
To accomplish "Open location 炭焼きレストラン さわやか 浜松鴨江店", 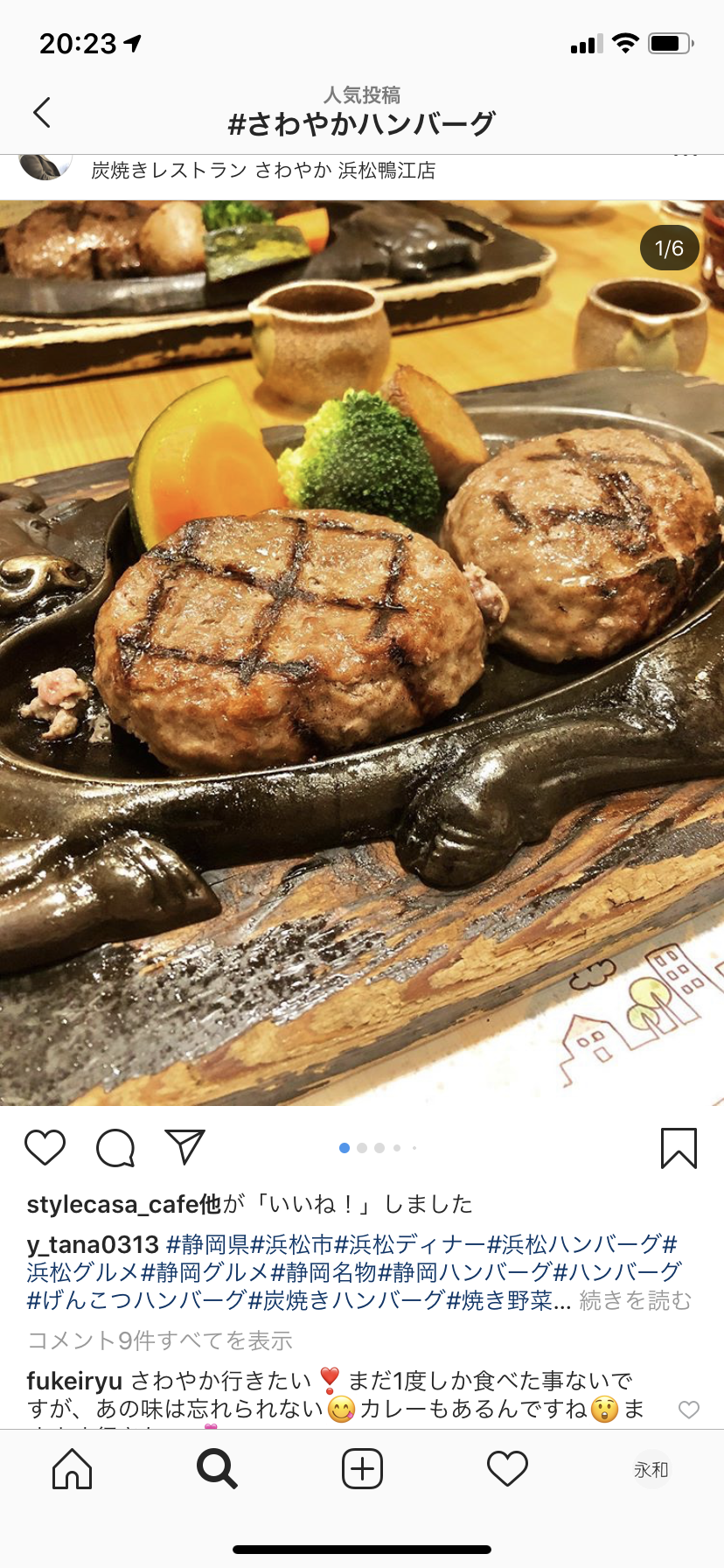I will coord(263,170).
